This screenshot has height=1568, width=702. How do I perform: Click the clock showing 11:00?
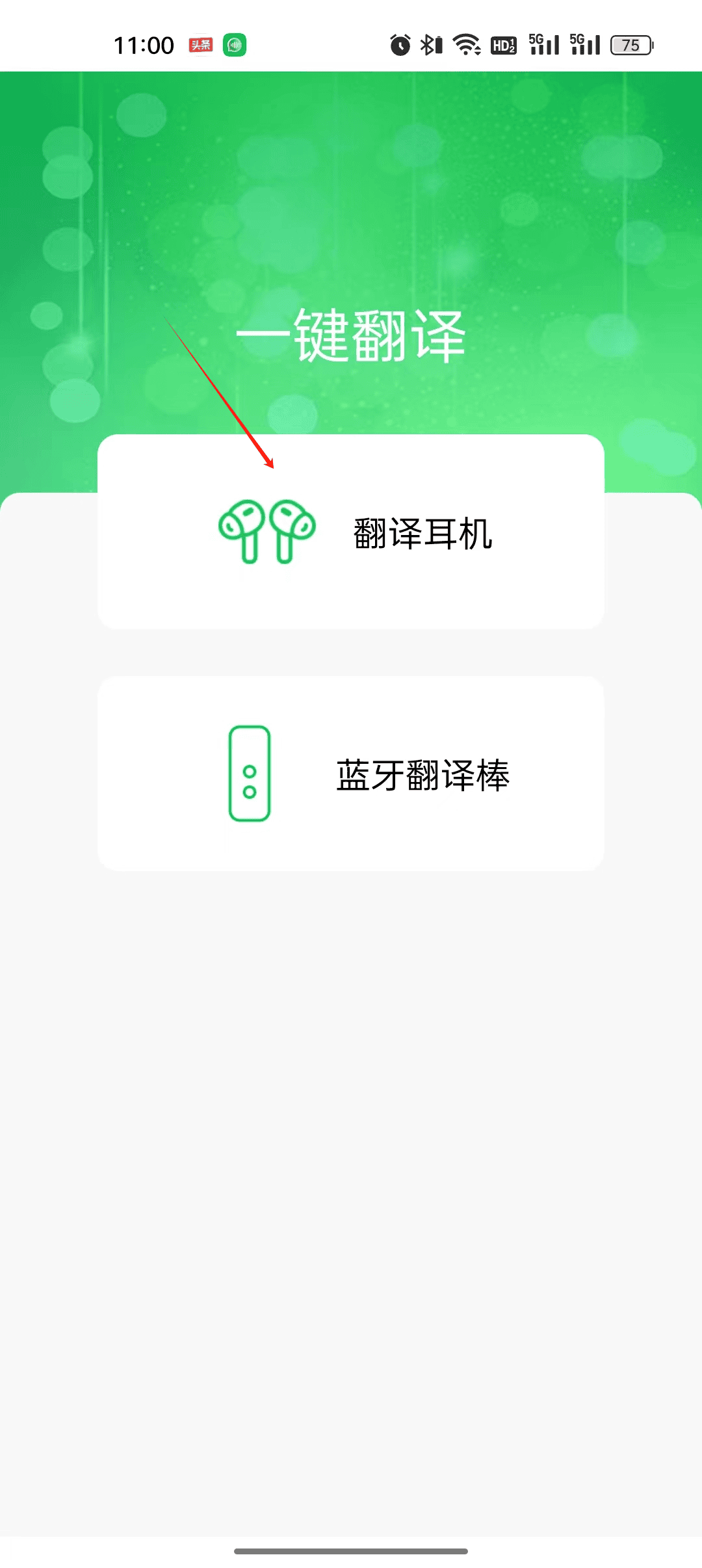143,44
